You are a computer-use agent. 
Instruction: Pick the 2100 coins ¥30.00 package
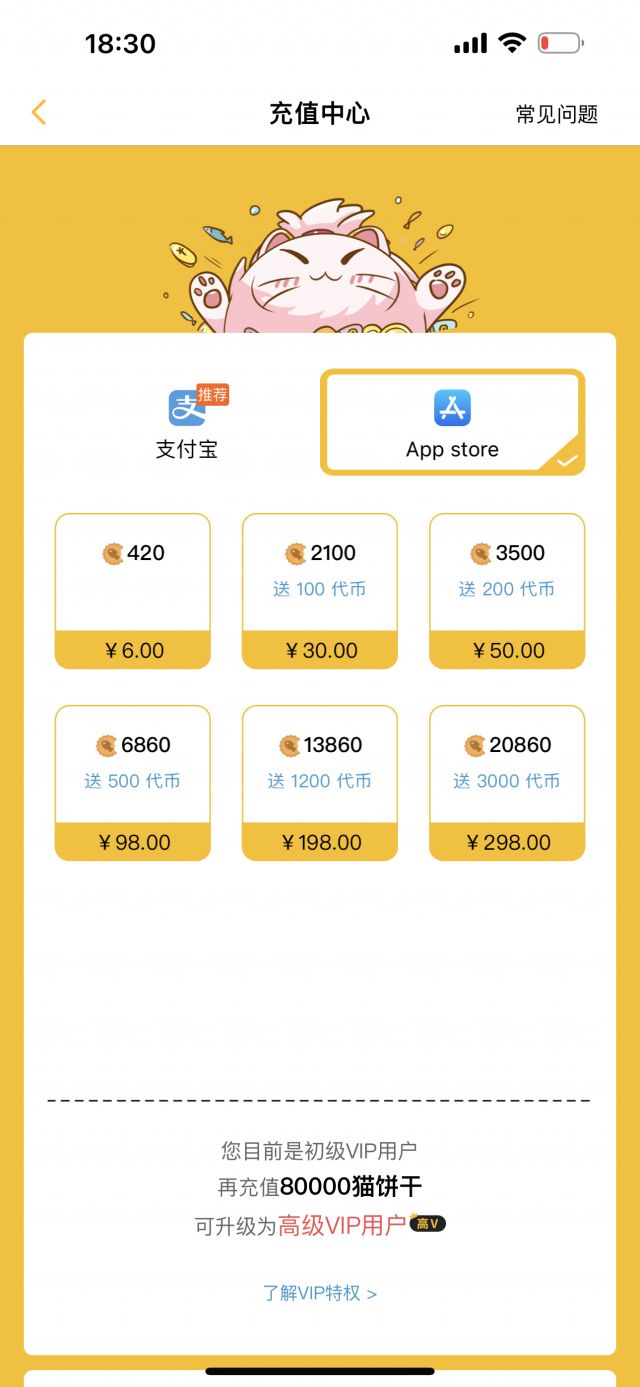(320, 591)
